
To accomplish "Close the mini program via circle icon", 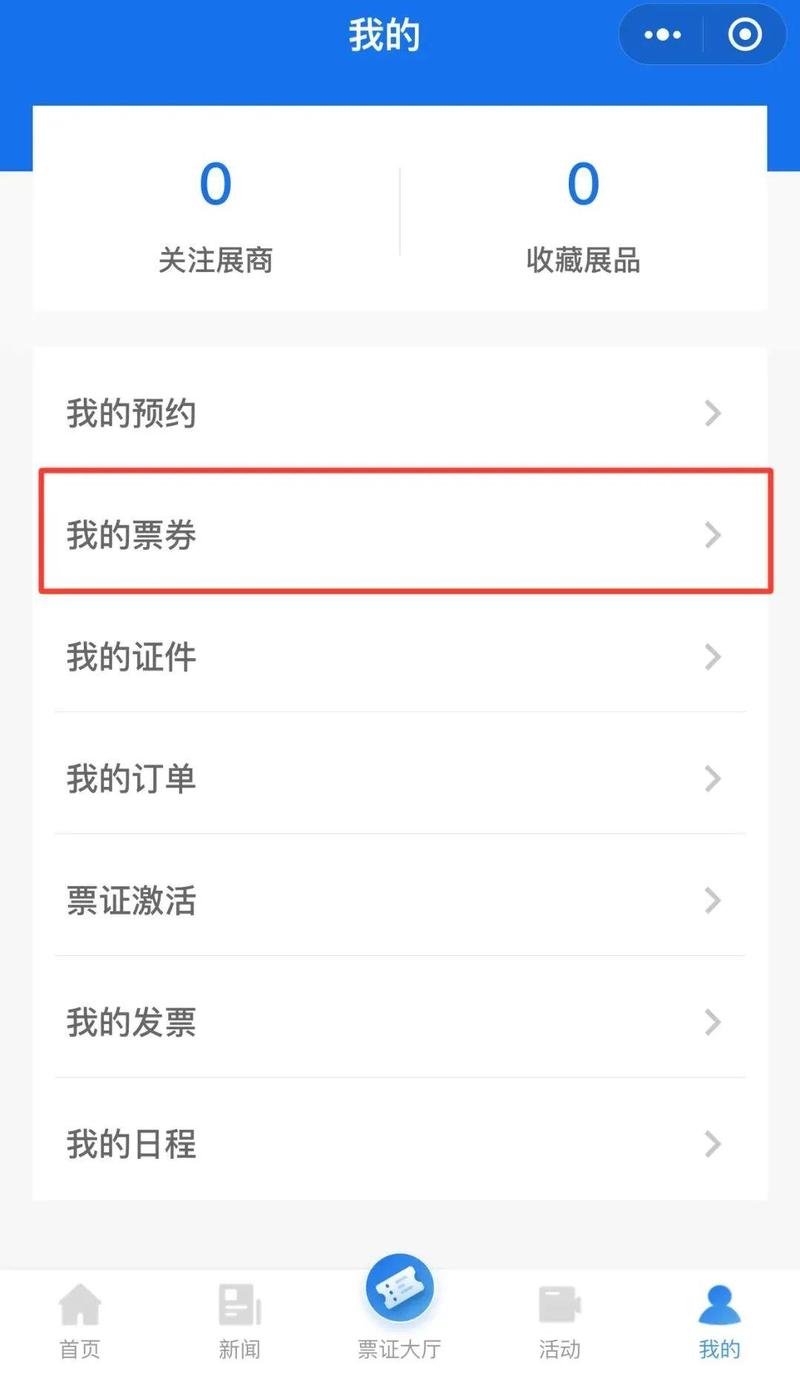I will coord(745,36).
